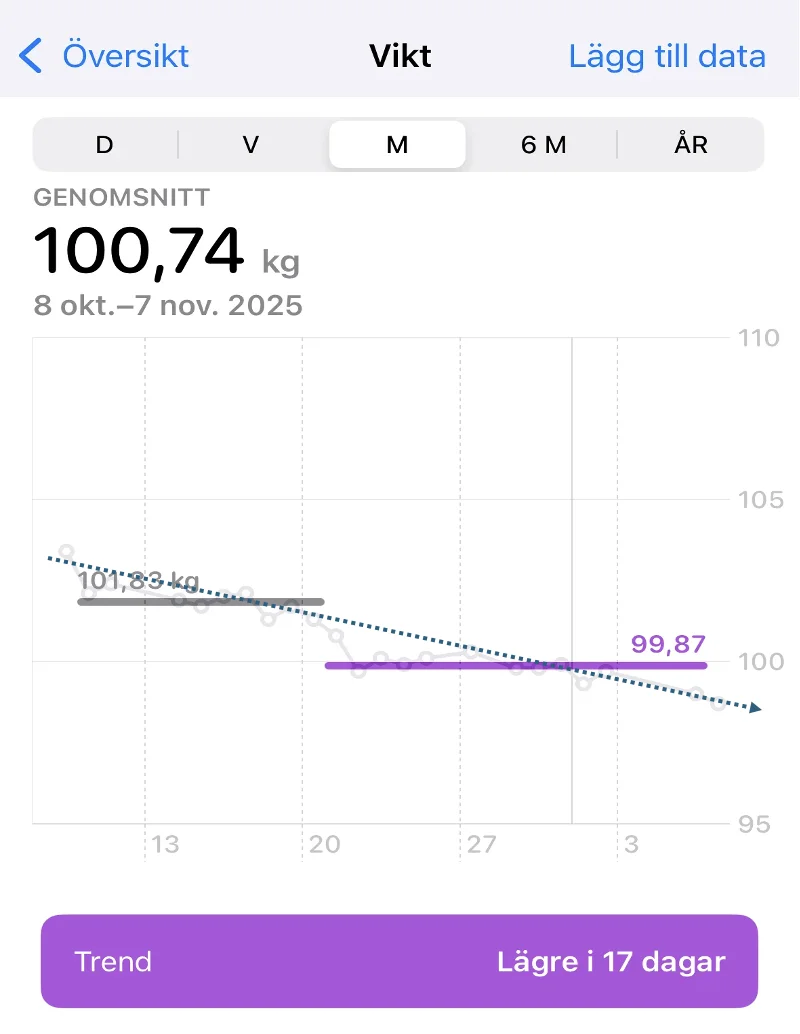Select the M month view
The width and height of the screenshot is (800, 1034).
pos(397,145)
